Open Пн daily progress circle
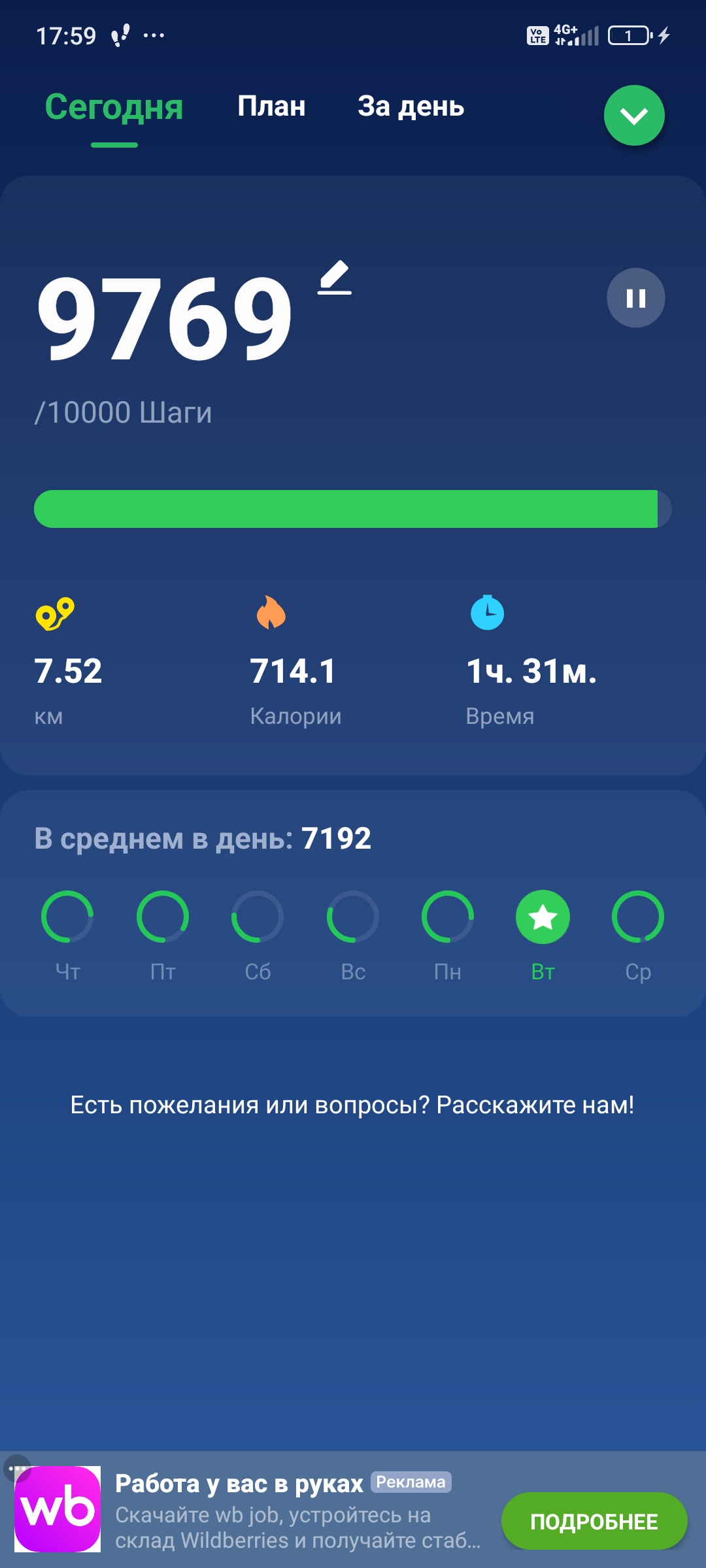 tap(448, 917)
